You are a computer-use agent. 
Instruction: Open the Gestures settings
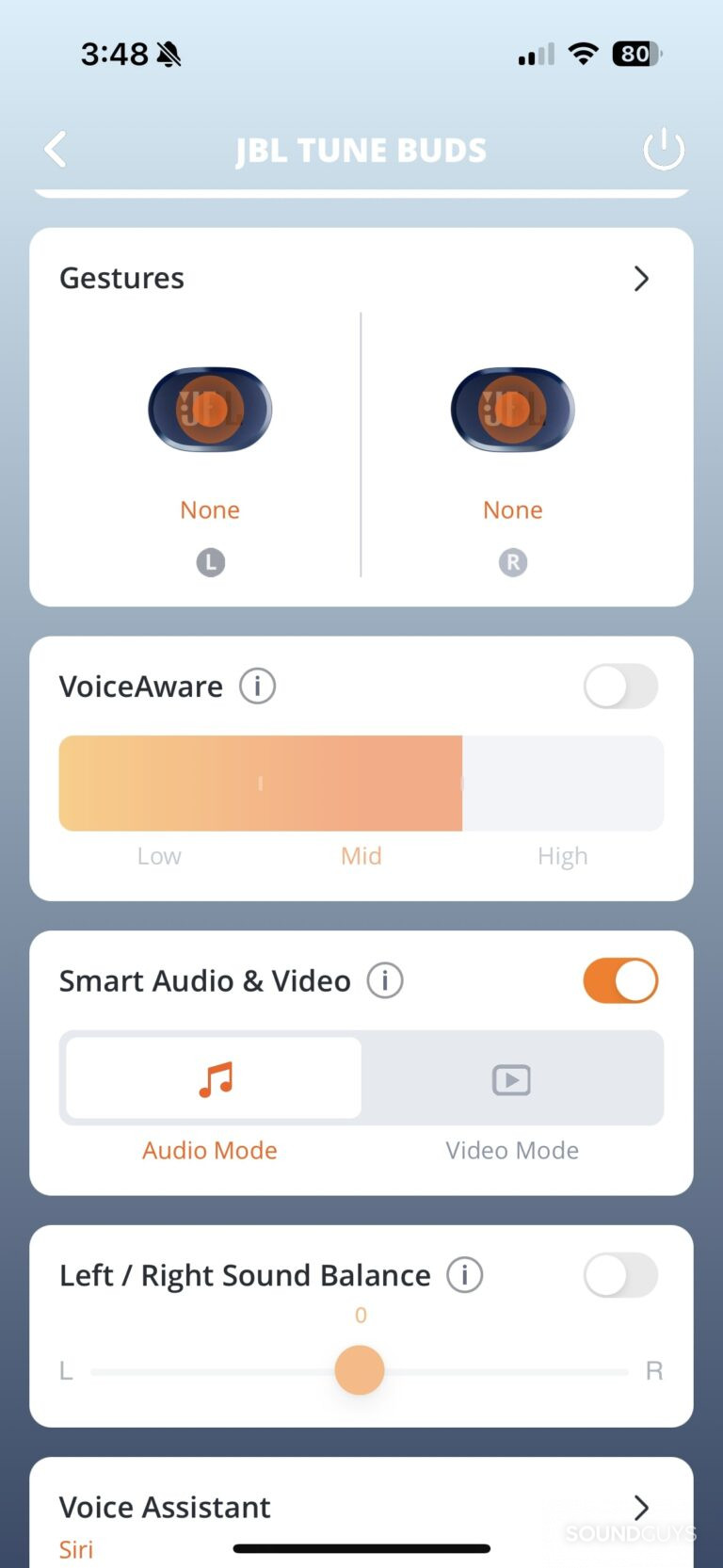pyautogui.click(x=640, y=279)
